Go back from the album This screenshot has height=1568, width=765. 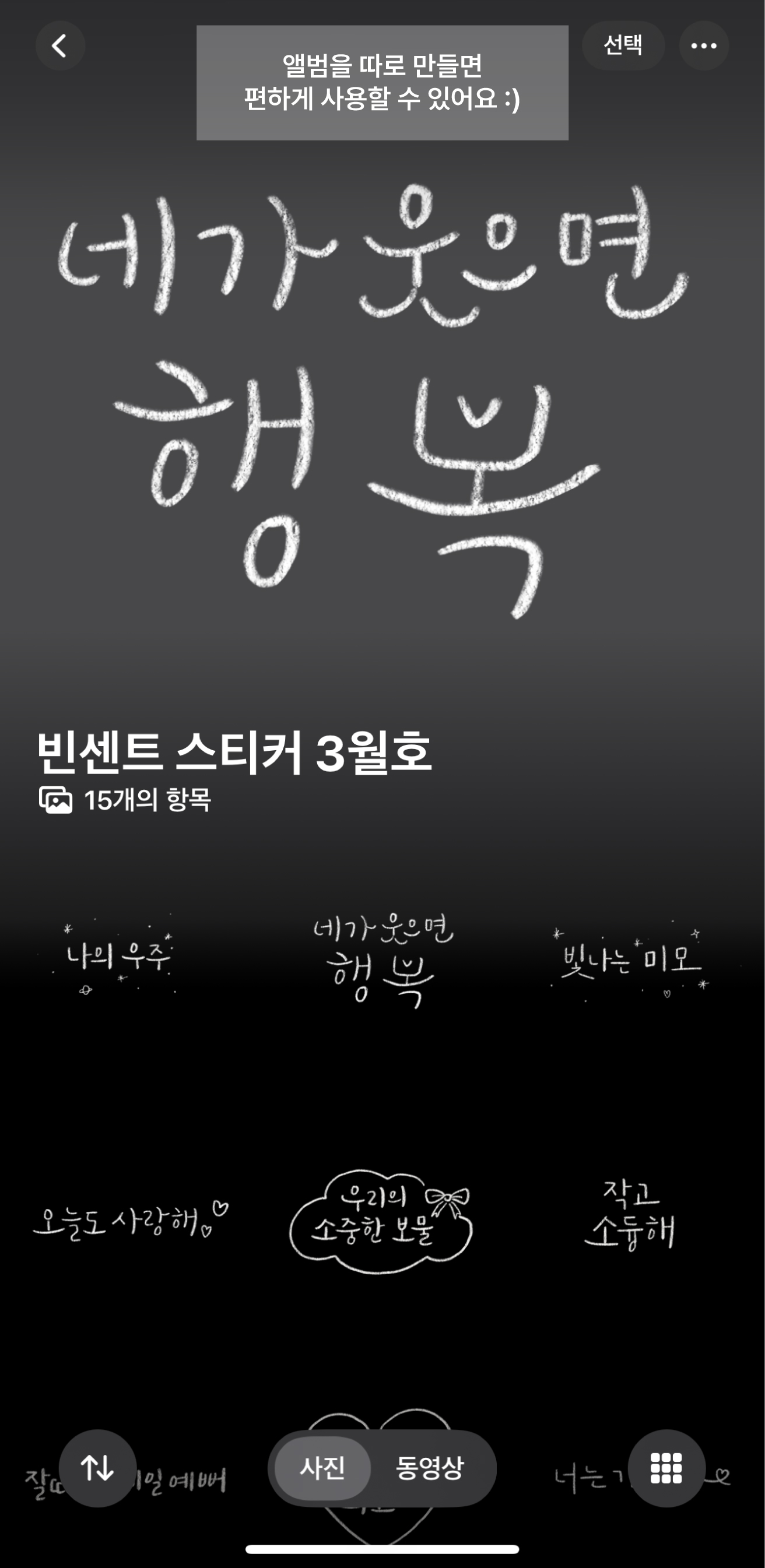(59, 45)
